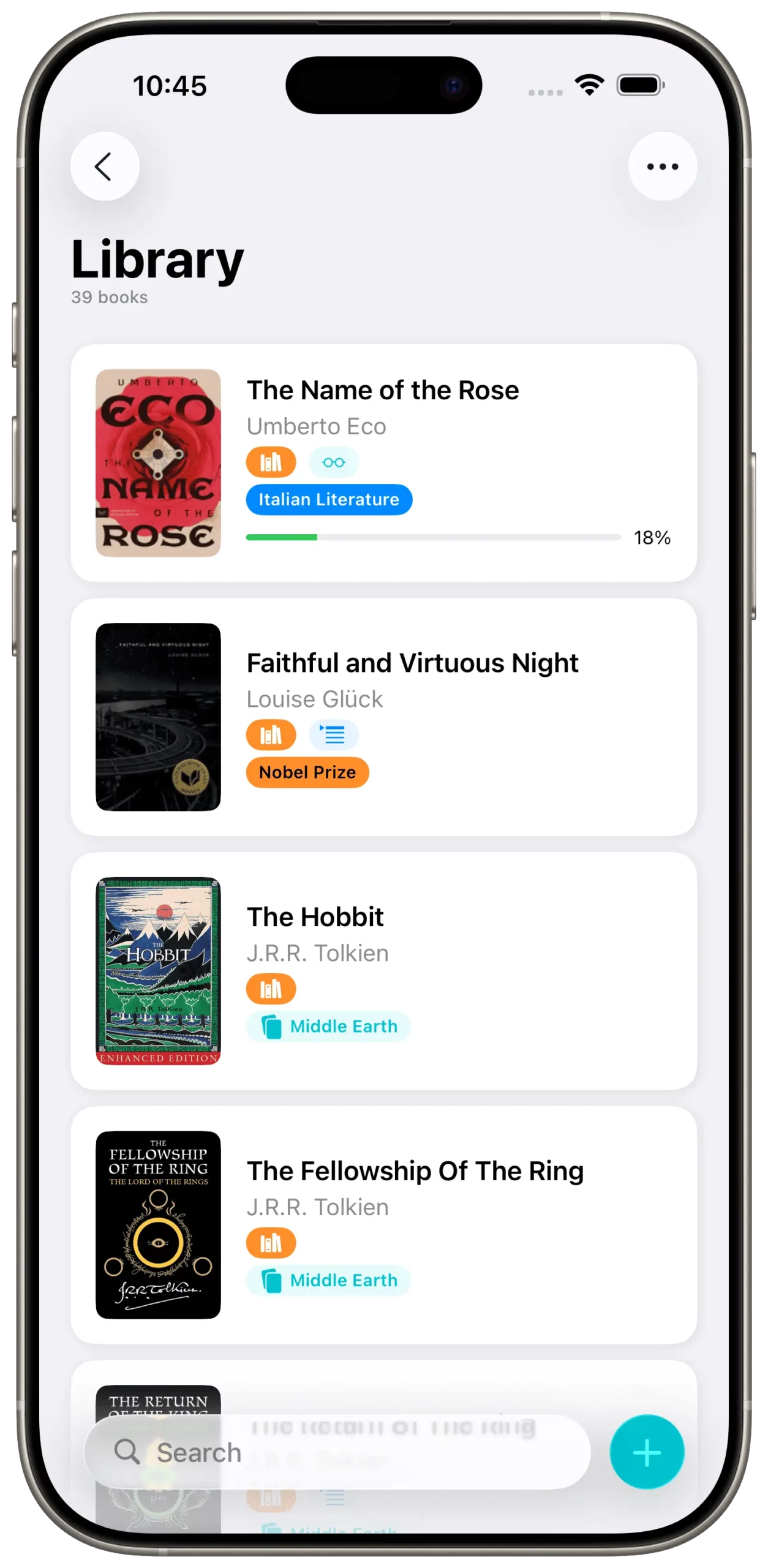Tap the Middle Earth chip under The Hobbit

coord(329,1027)
